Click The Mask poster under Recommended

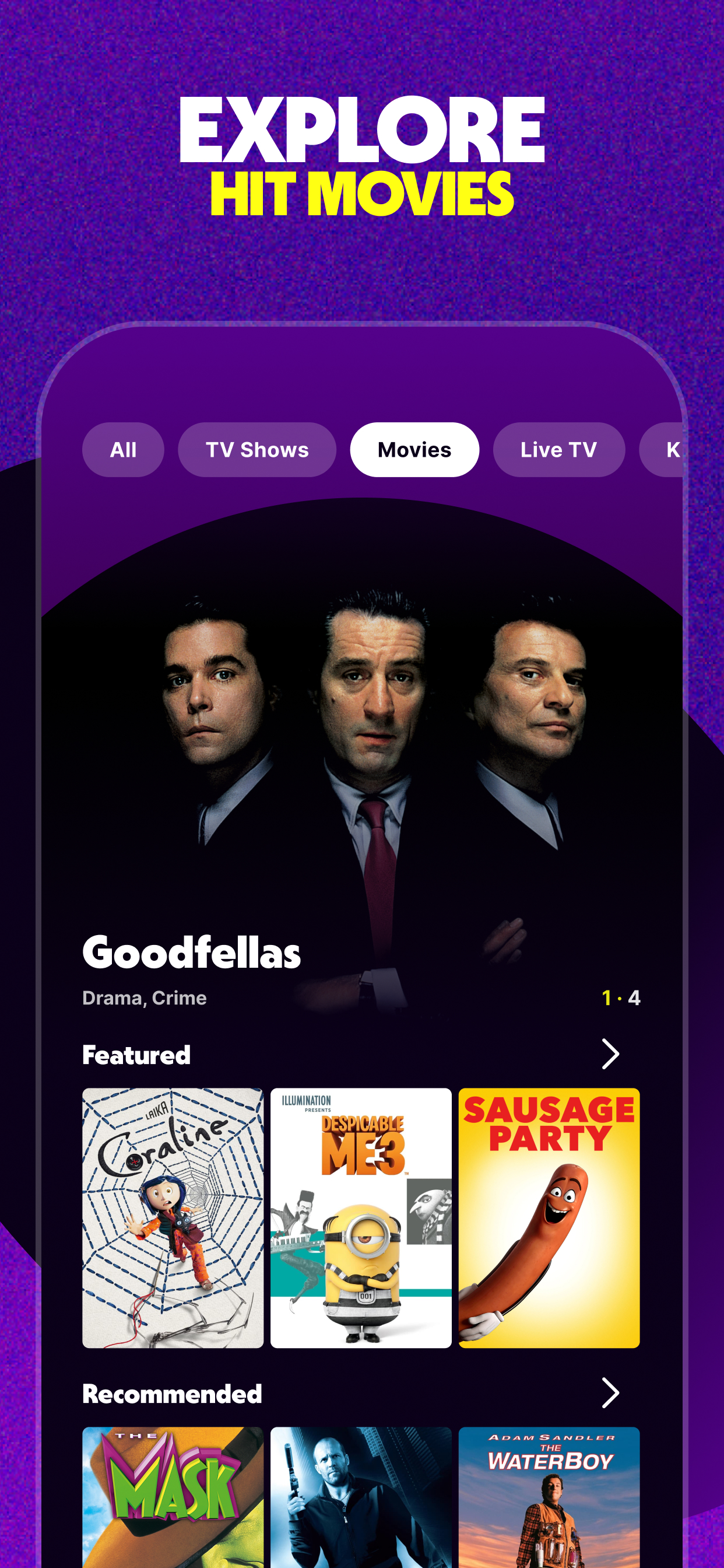173,1503
